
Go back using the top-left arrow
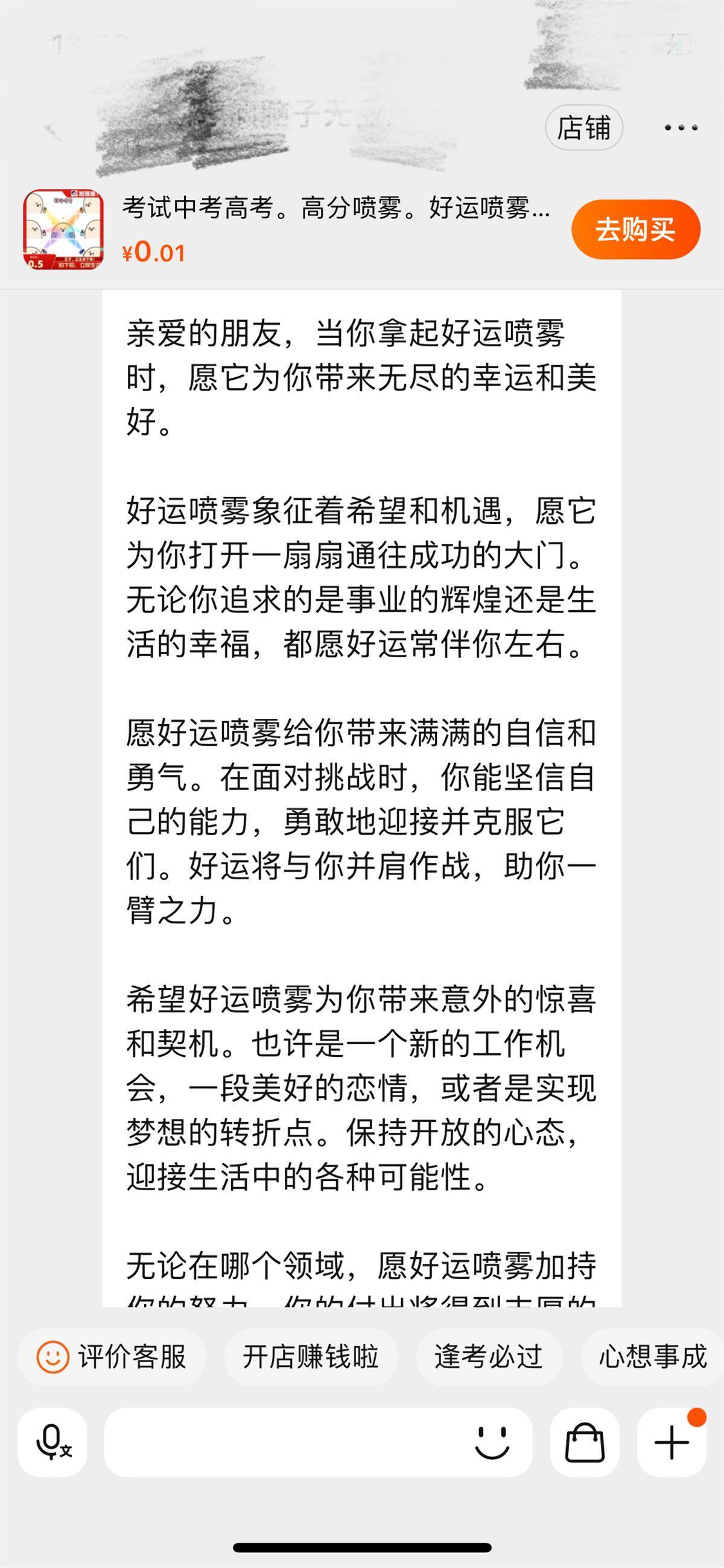54,129
